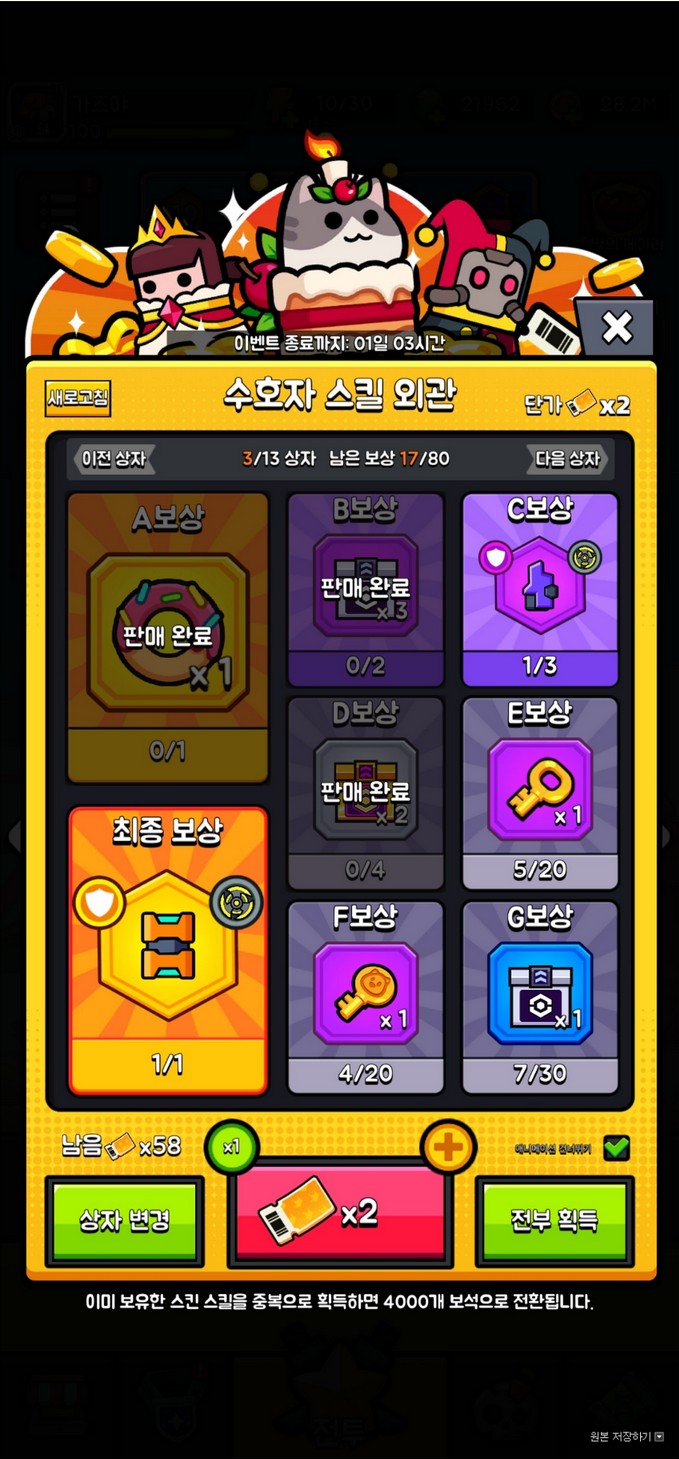Tap the 상자 변경 button
Viewport: 679px width, 1459px height.
[125, 1221]
